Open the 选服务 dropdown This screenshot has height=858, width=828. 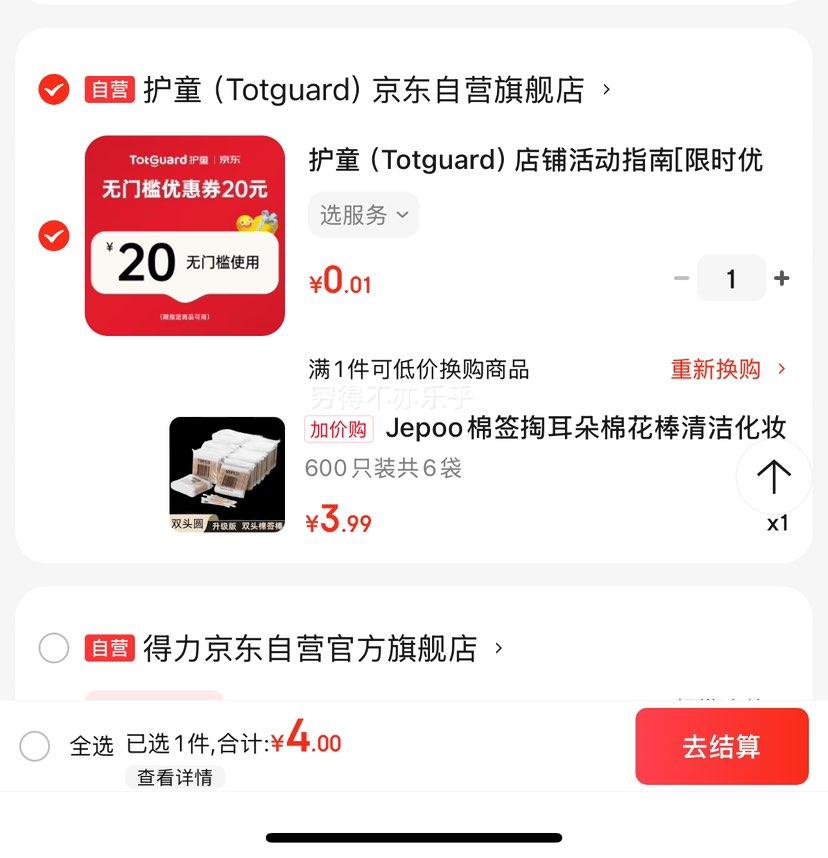click(363, 214)
